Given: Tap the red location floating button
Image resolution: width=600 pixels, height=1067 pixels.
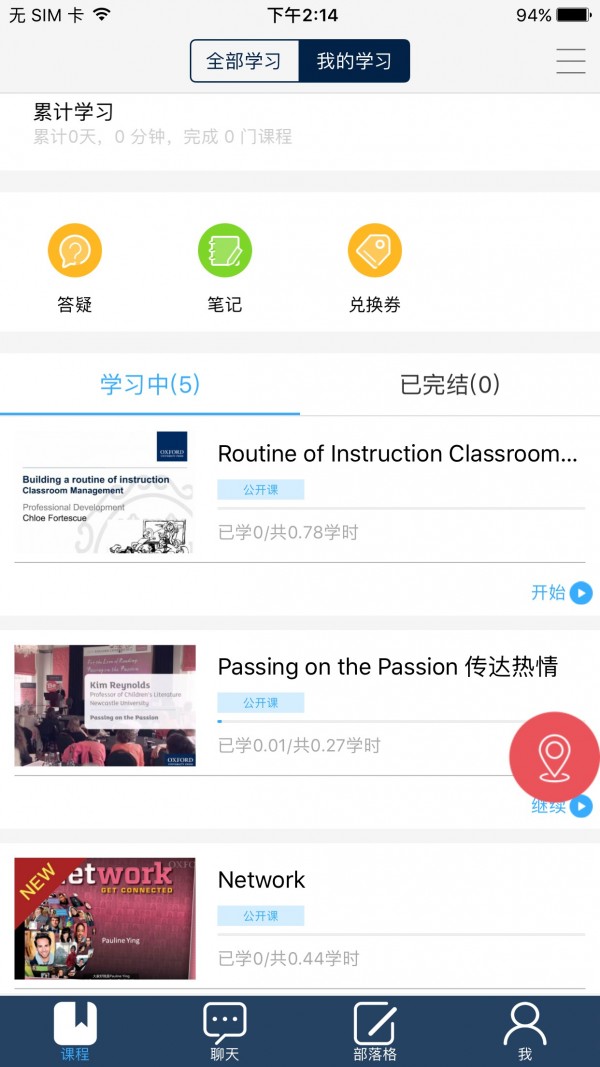Looking at the screenshot, I should coord(554,758).
